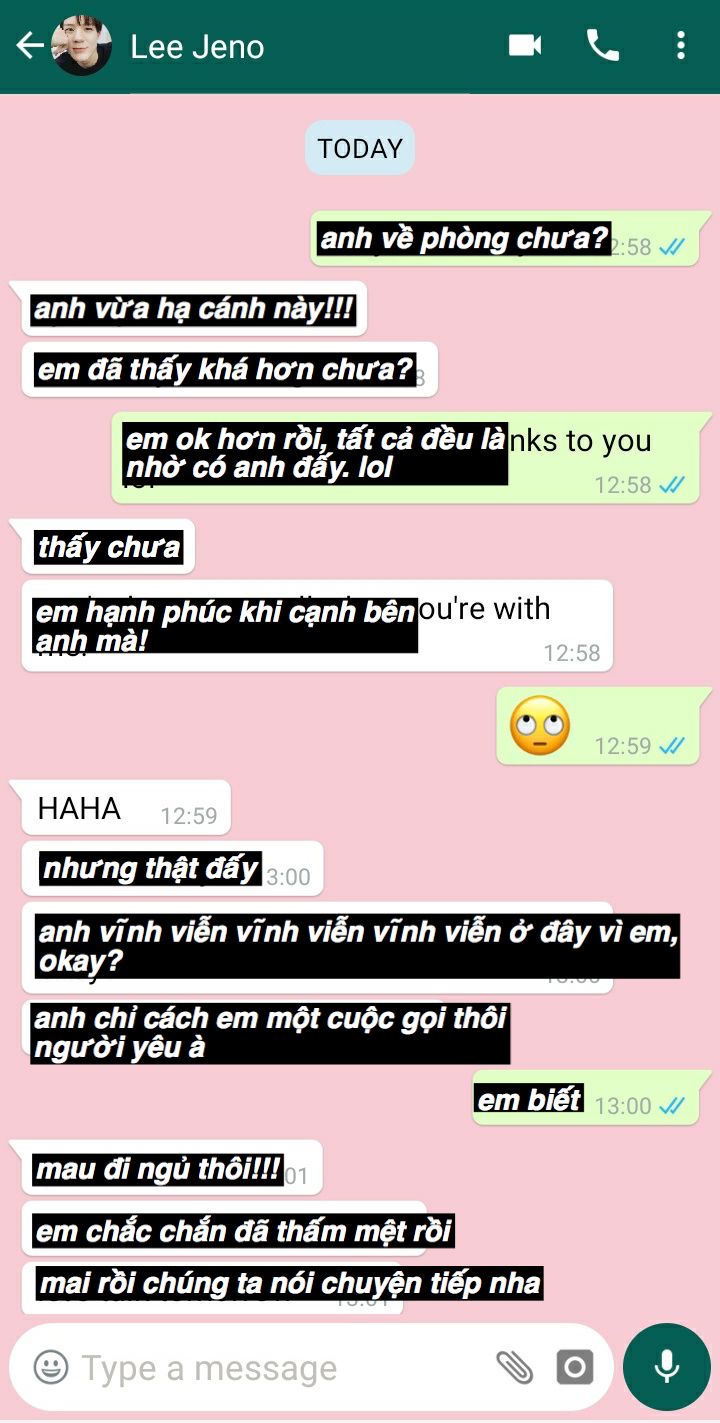Open the emoji picker

coord(51,1367)
